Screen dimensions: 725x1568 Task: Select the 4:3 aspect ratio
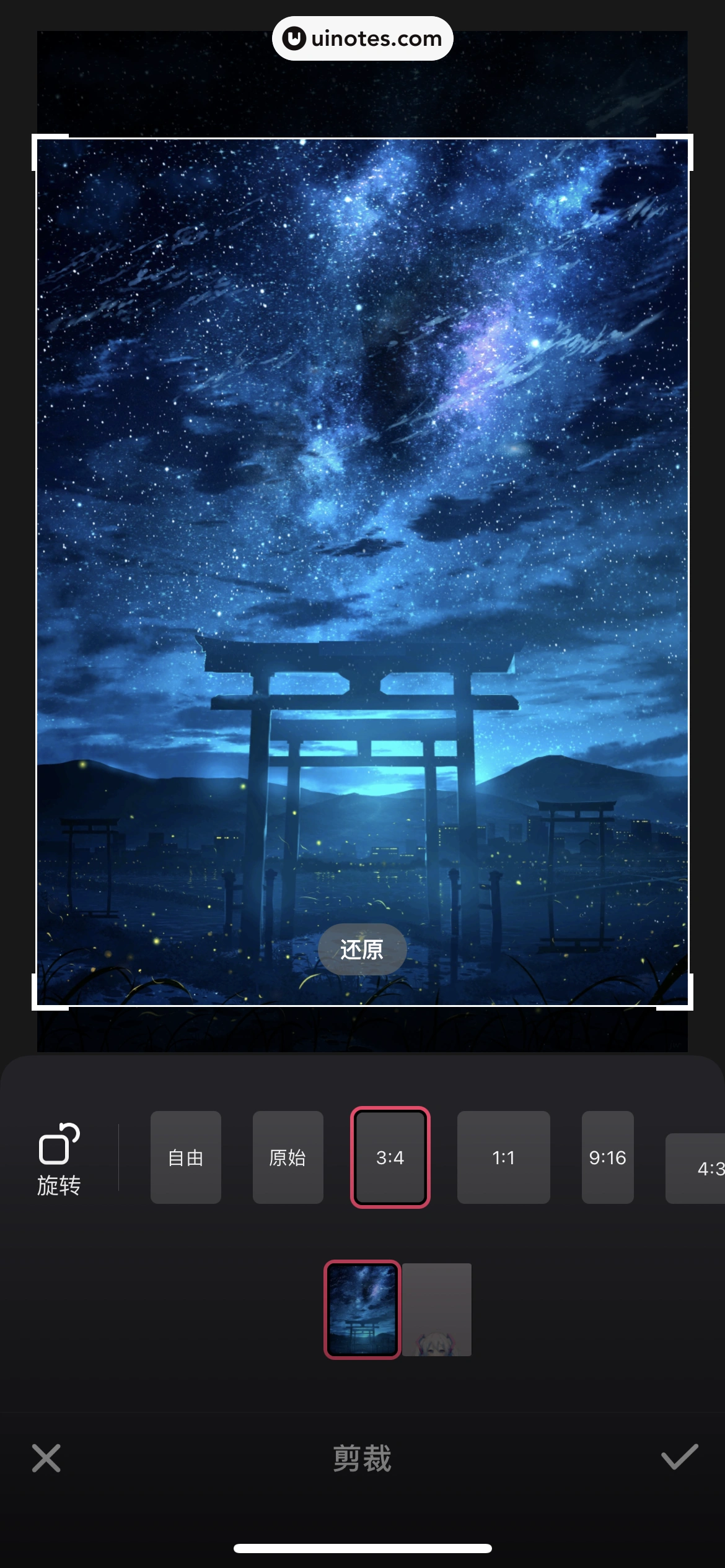click(713, 1164)
